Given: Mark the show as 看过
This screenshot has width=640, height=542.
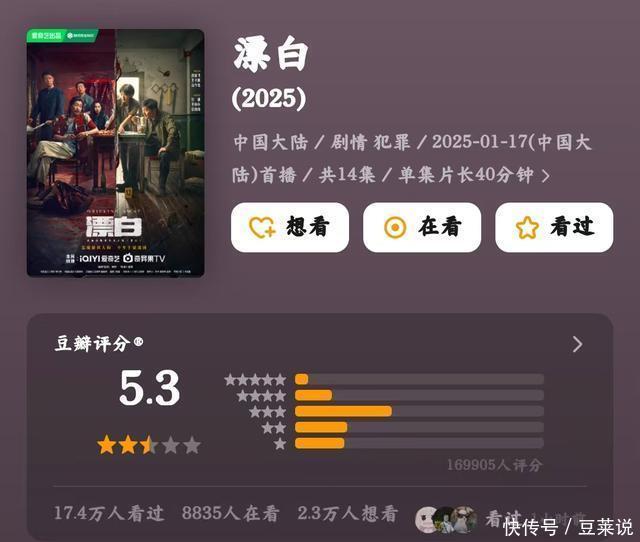Looking at the screenshot, I should tap(554, 228).
